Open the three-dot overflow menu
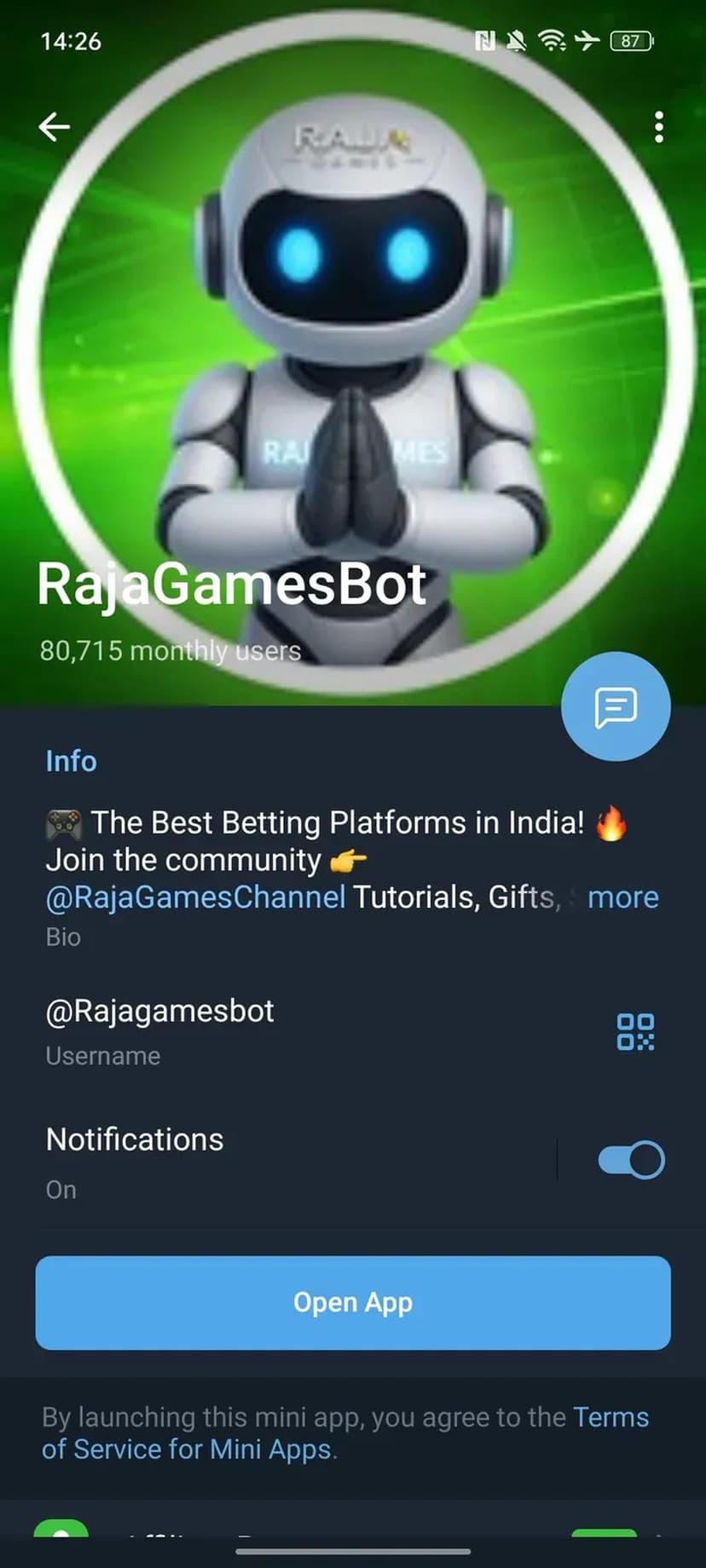706x1568 pixels. (658, 127)
